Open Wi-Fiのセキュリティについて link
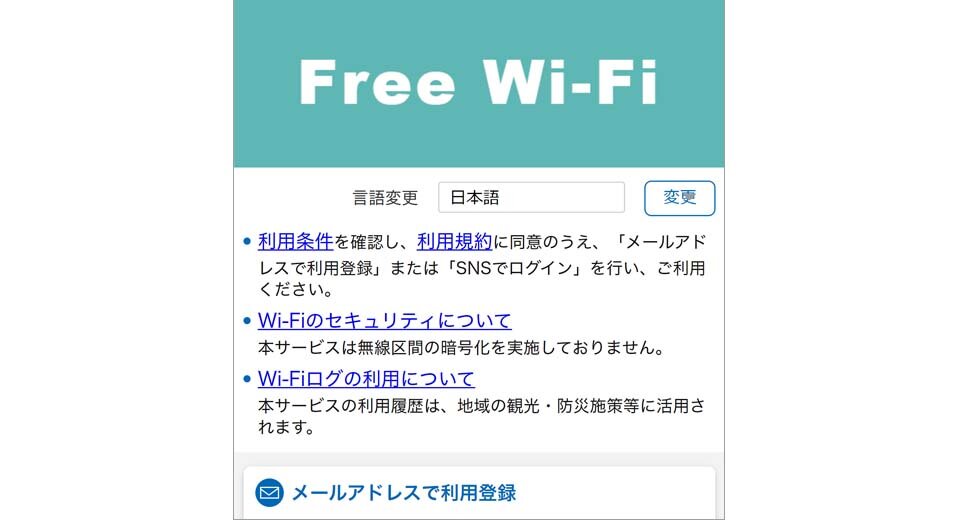The height and width of the screenshot is (520, 960). tap(384, 321)
